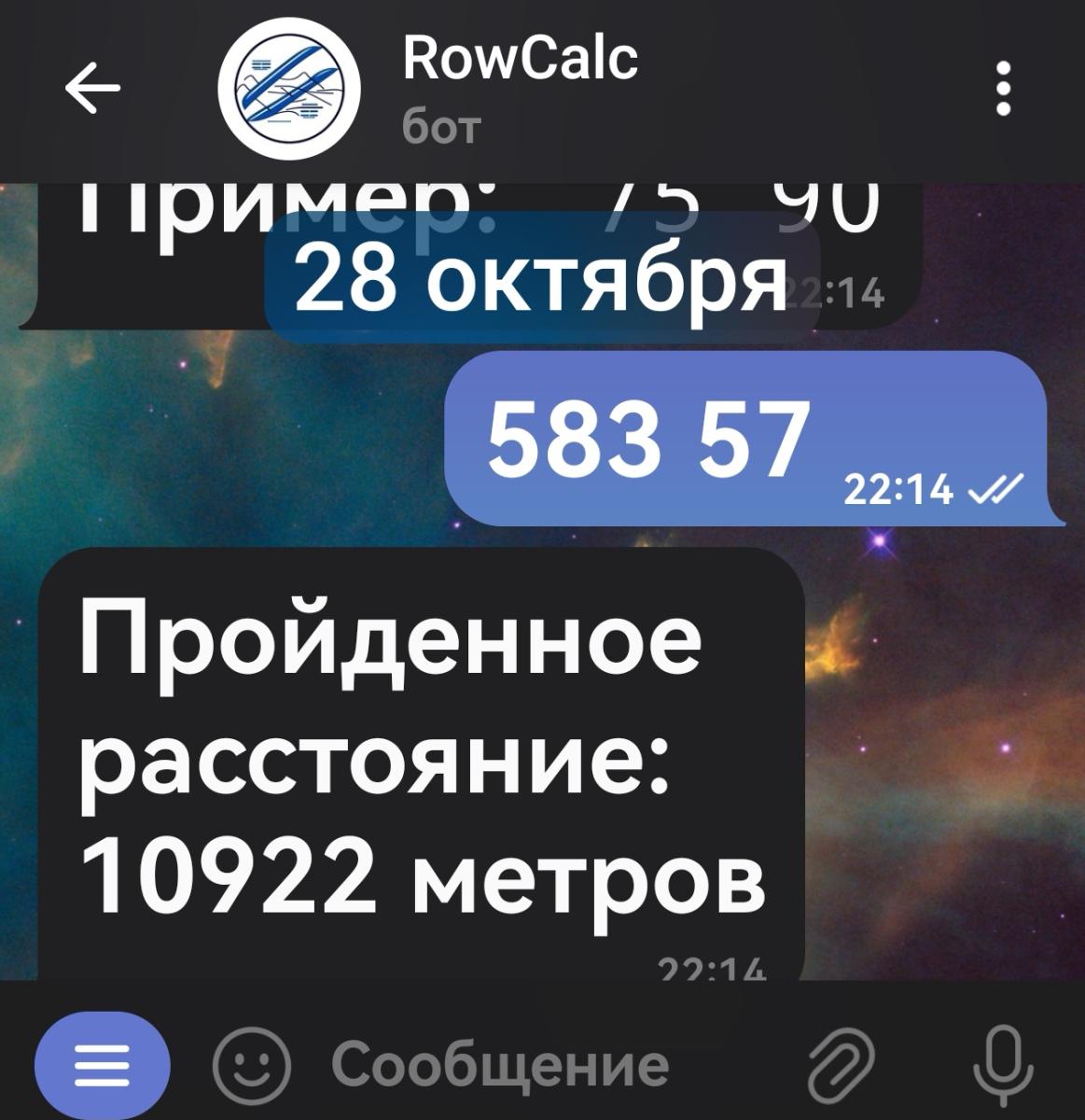Open the emoji picker

pos(251,1065)
